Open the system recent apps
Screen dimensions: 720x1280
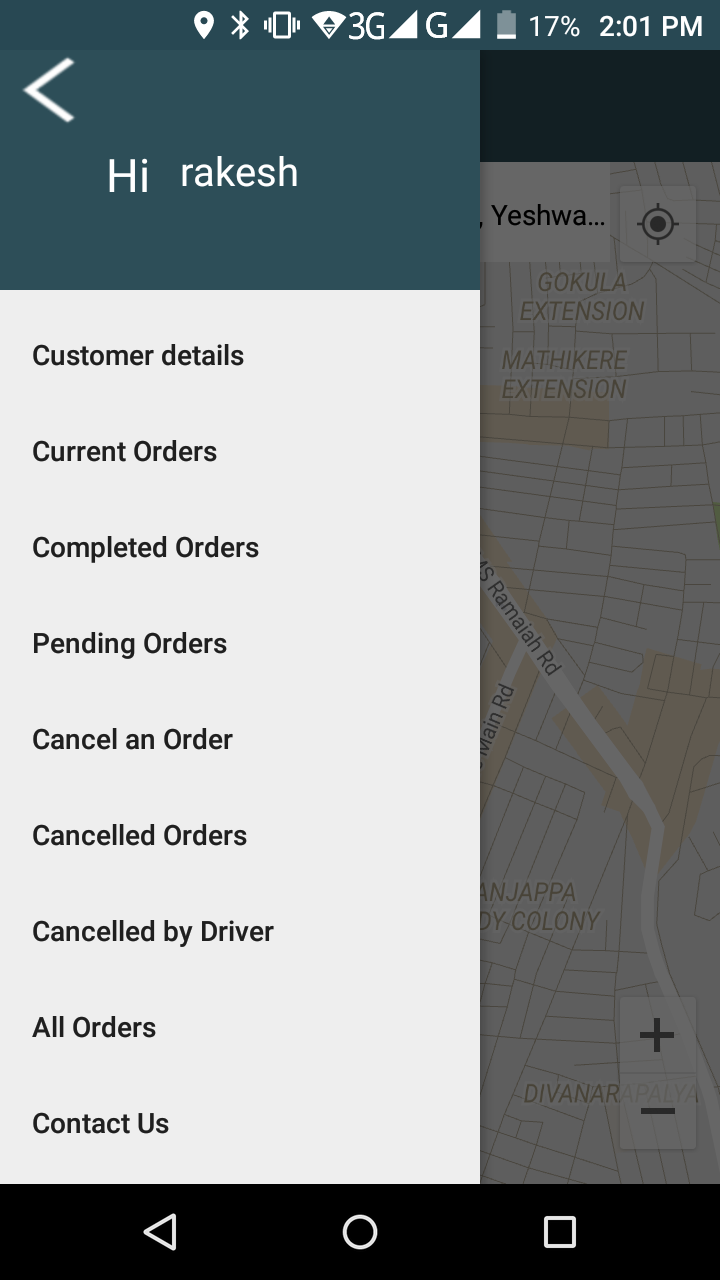(560, 1232)
